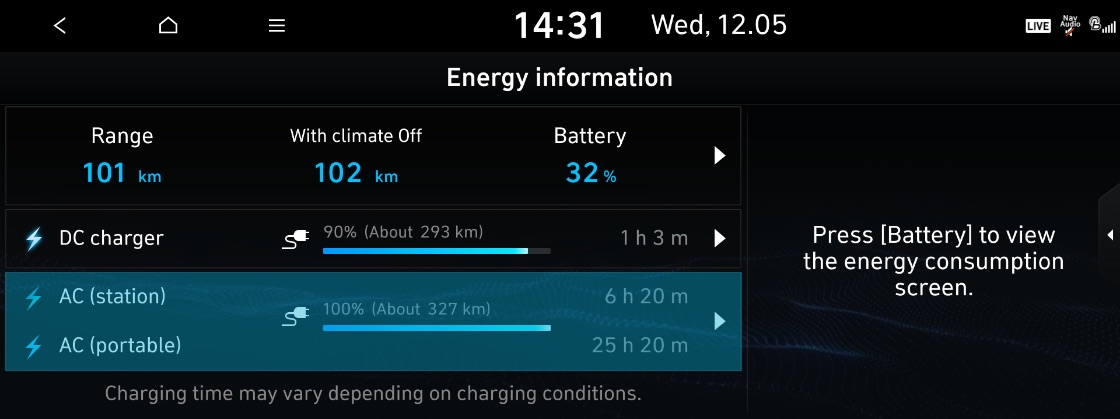Go back to the previous screen
Viewport: 1120px width, 419px height.
click(60, 26)
